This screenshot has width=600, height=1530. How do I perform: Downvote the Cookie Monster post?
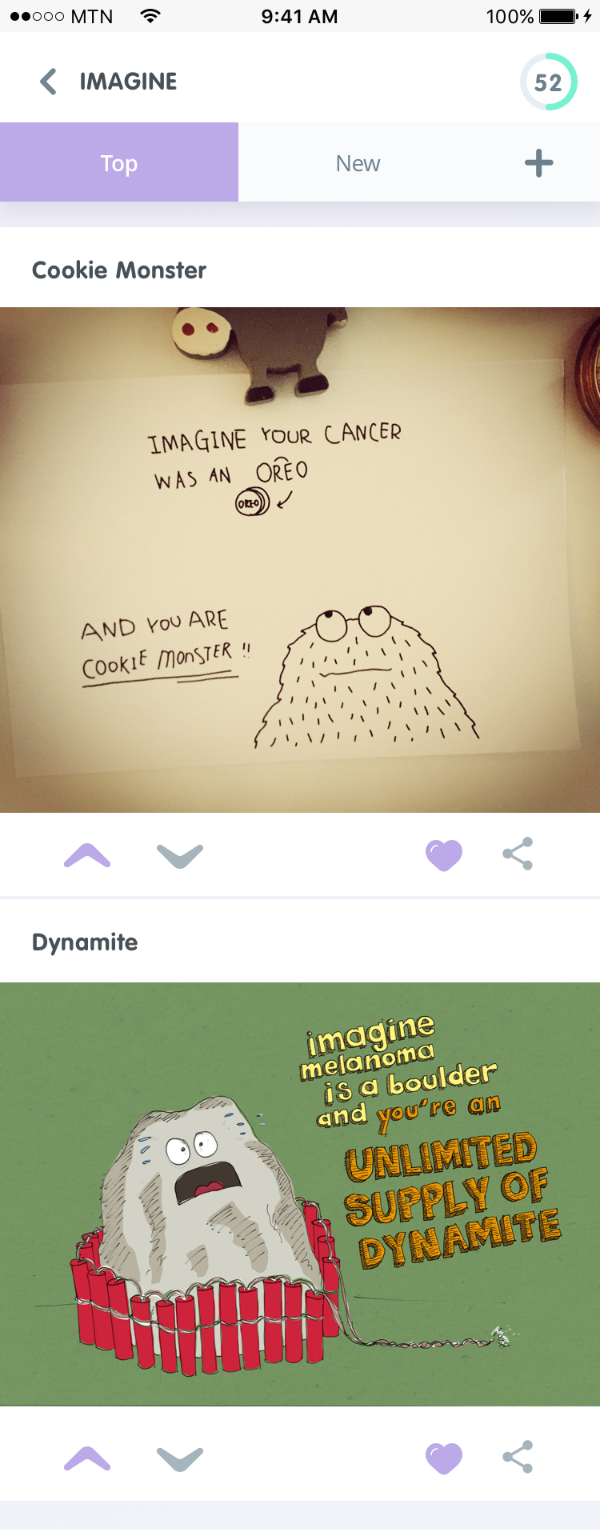(x=180, y=856)
